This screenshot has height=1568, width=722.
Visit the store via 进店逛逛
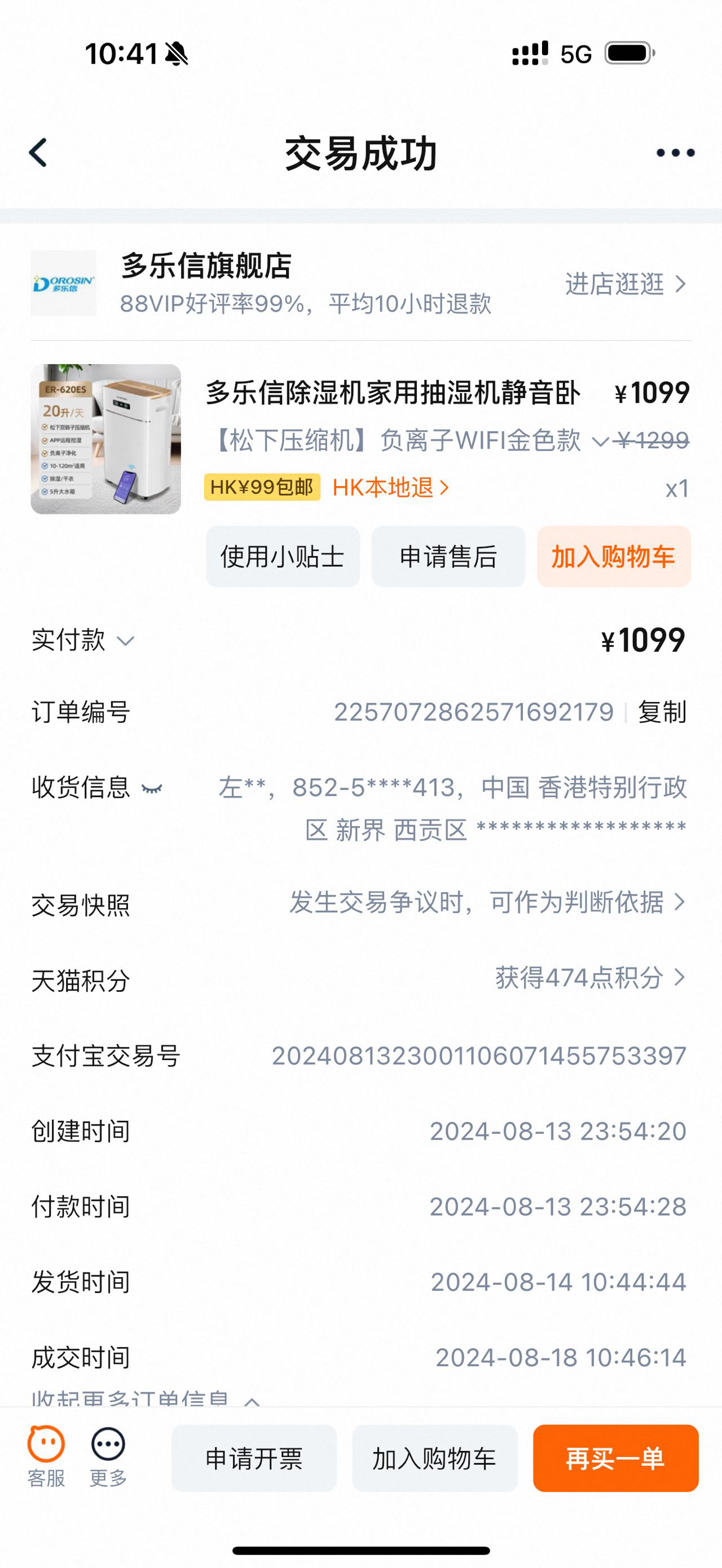pos(625,284)
